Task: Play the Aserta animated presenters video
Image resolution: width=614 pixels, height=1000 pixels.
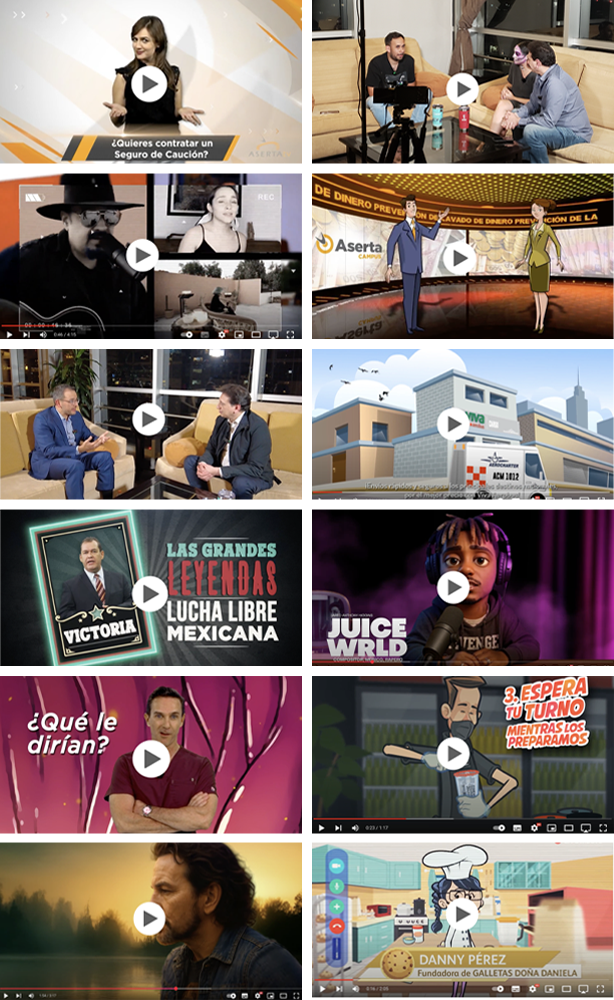Action: click(459, 257)
